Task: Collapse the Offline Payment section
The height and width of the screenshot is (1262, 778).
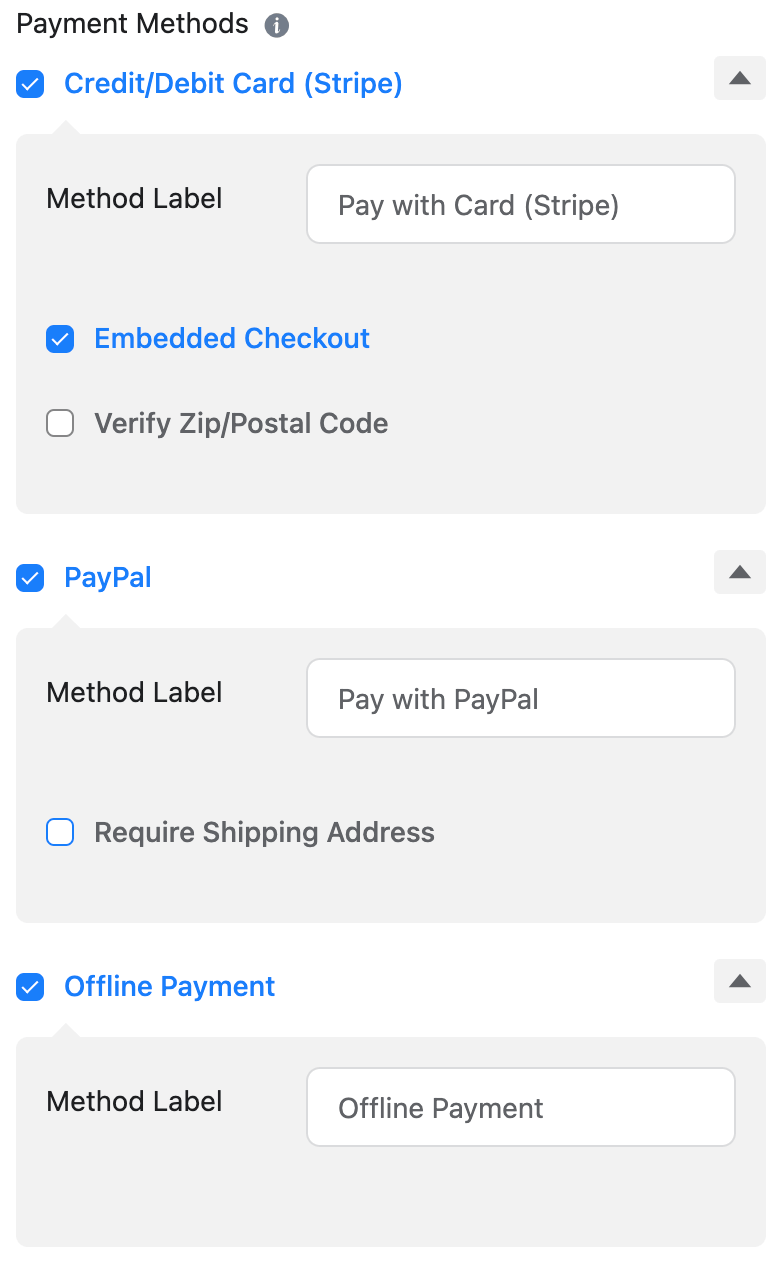Action: (739, 982)
